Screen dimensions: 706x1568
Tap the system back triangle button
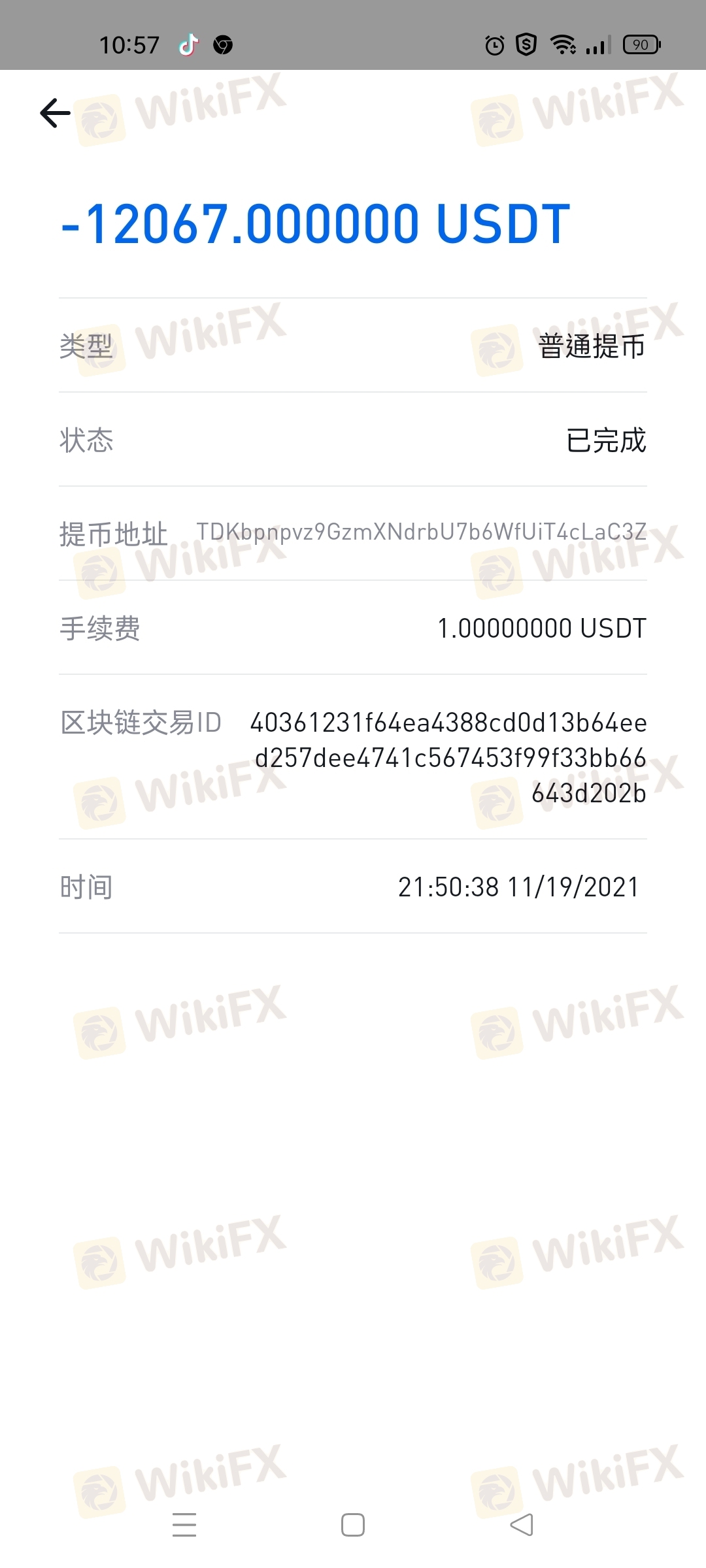[x=522, y=1525]
